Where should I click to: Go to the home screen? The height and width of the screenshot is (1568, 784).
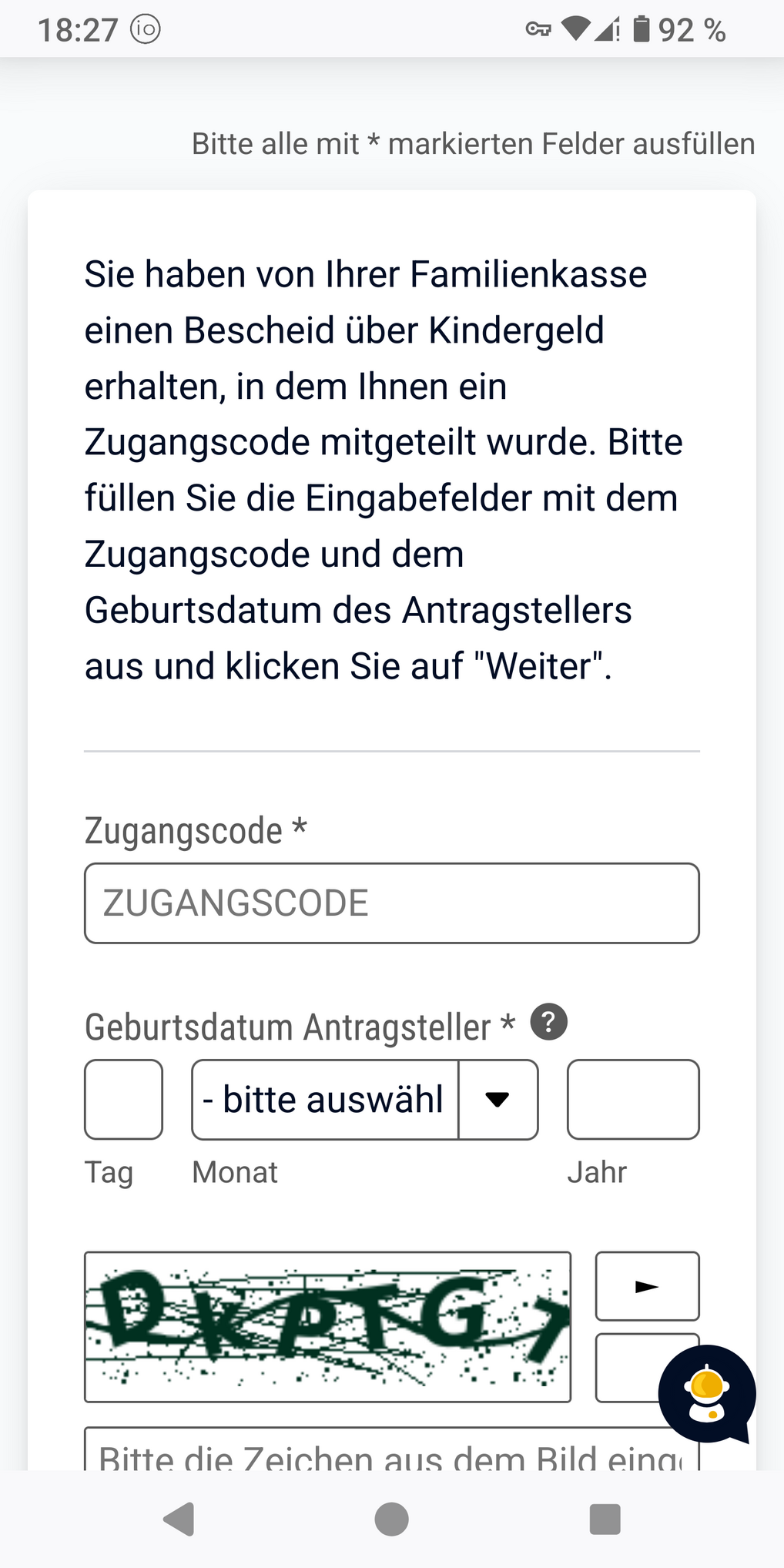(x=391, y=1519)
